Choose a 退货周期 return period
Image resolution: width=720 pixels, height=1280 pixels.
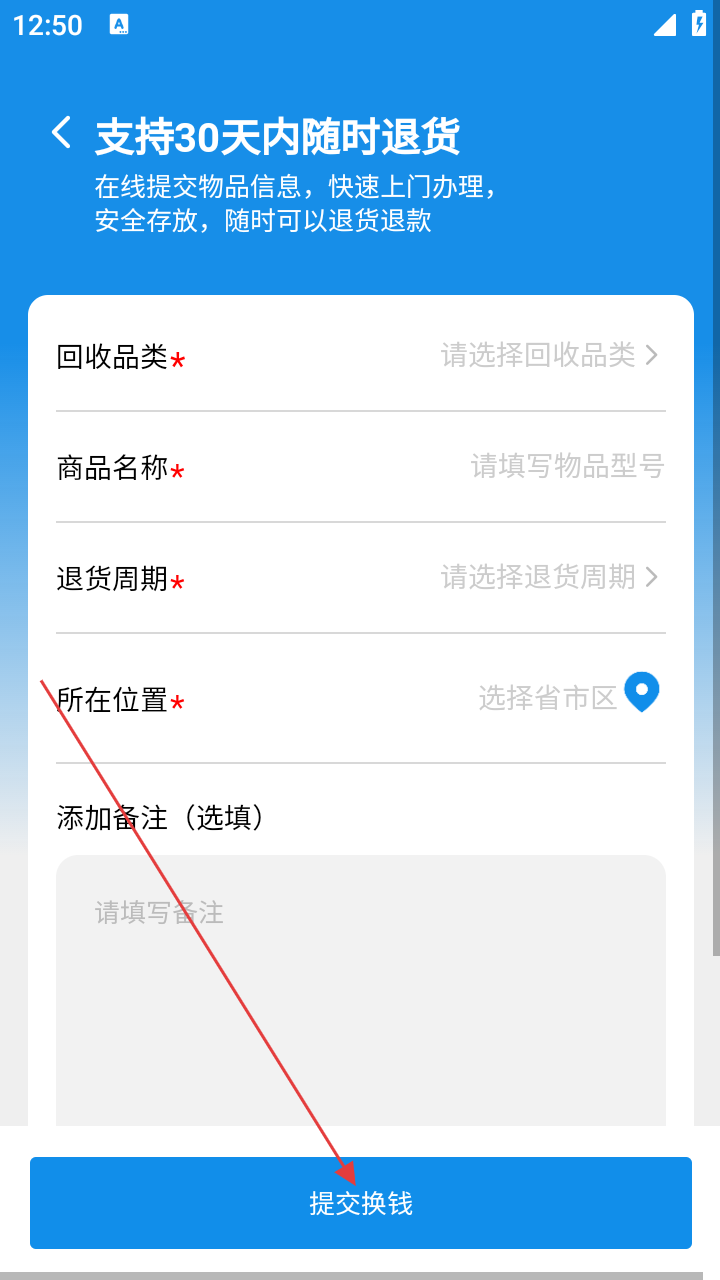[361, 577]
